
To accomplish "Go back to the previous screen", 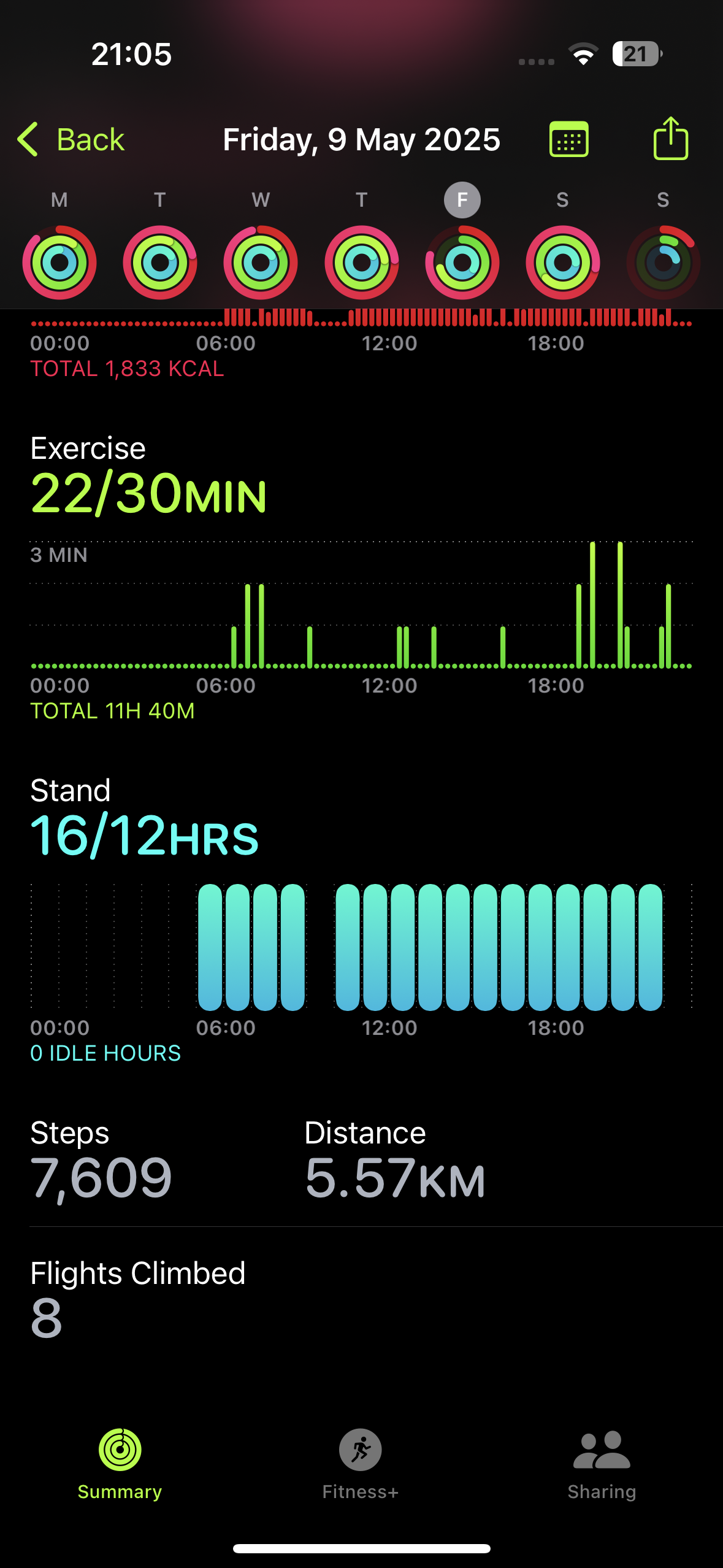I will [71, 140].
